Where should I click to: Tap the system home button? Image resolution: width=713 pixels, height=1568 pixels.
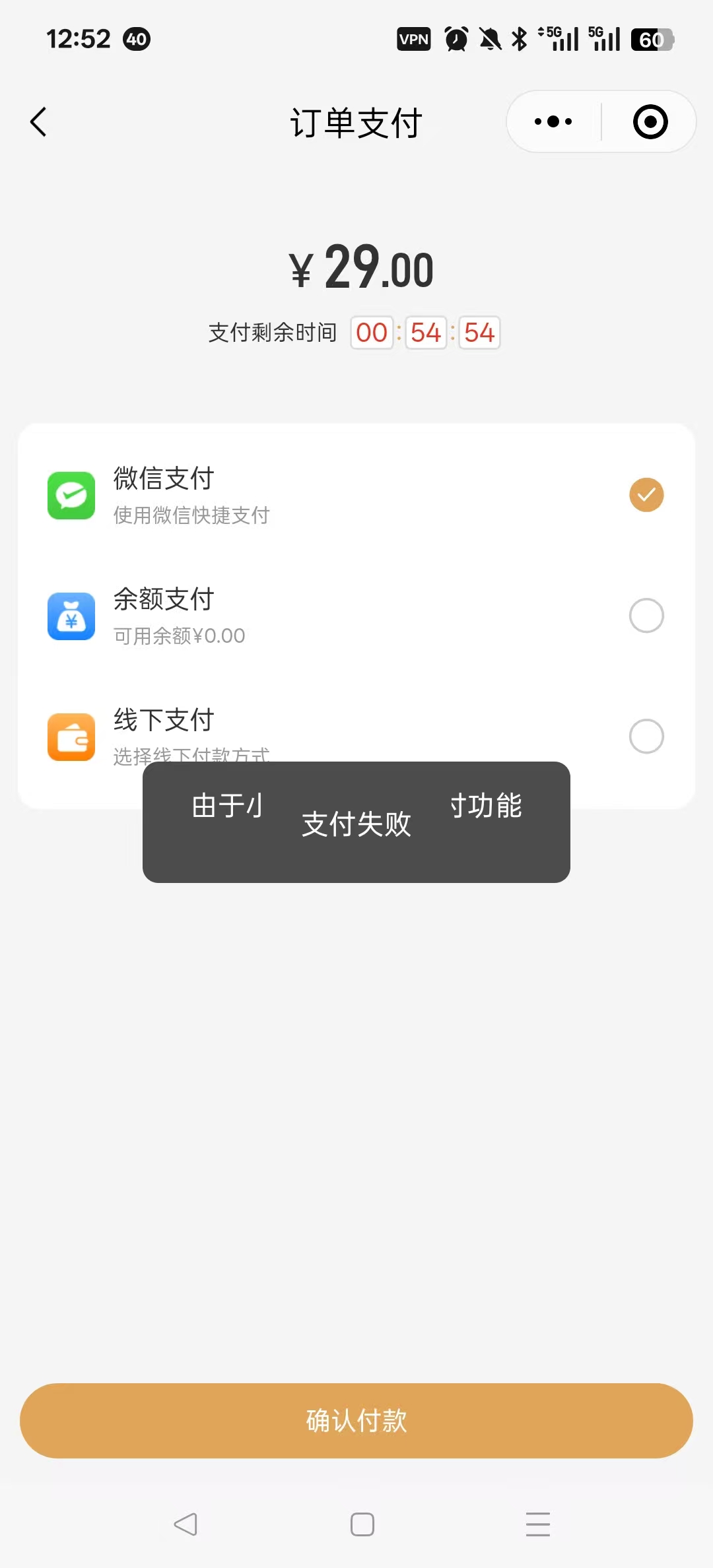point(362,1524)
